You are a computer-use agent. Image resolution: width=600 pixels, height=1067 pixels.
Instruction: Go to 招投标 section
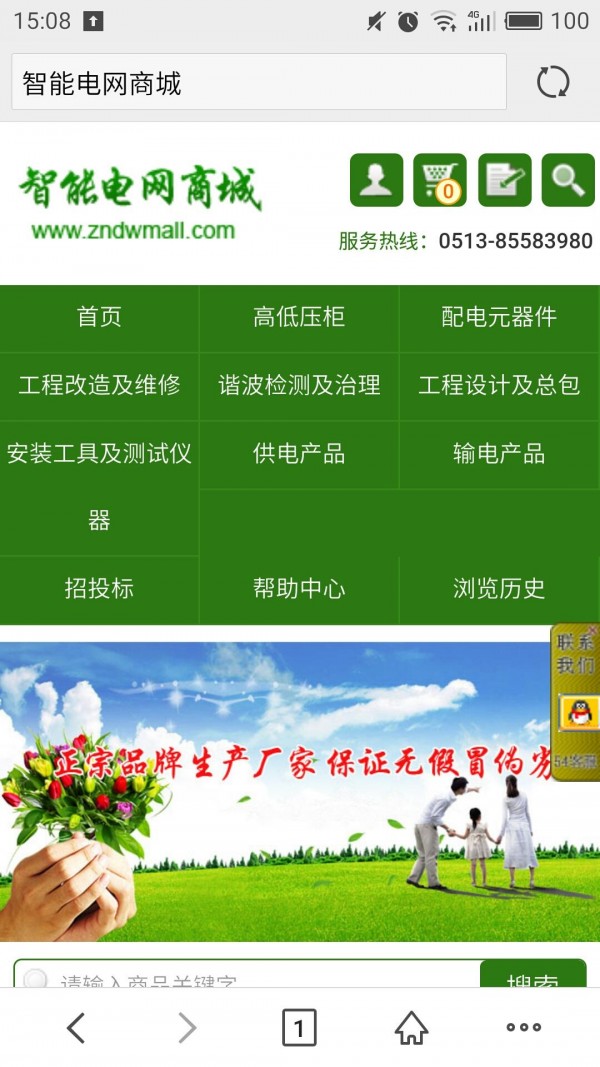point(99,589)
